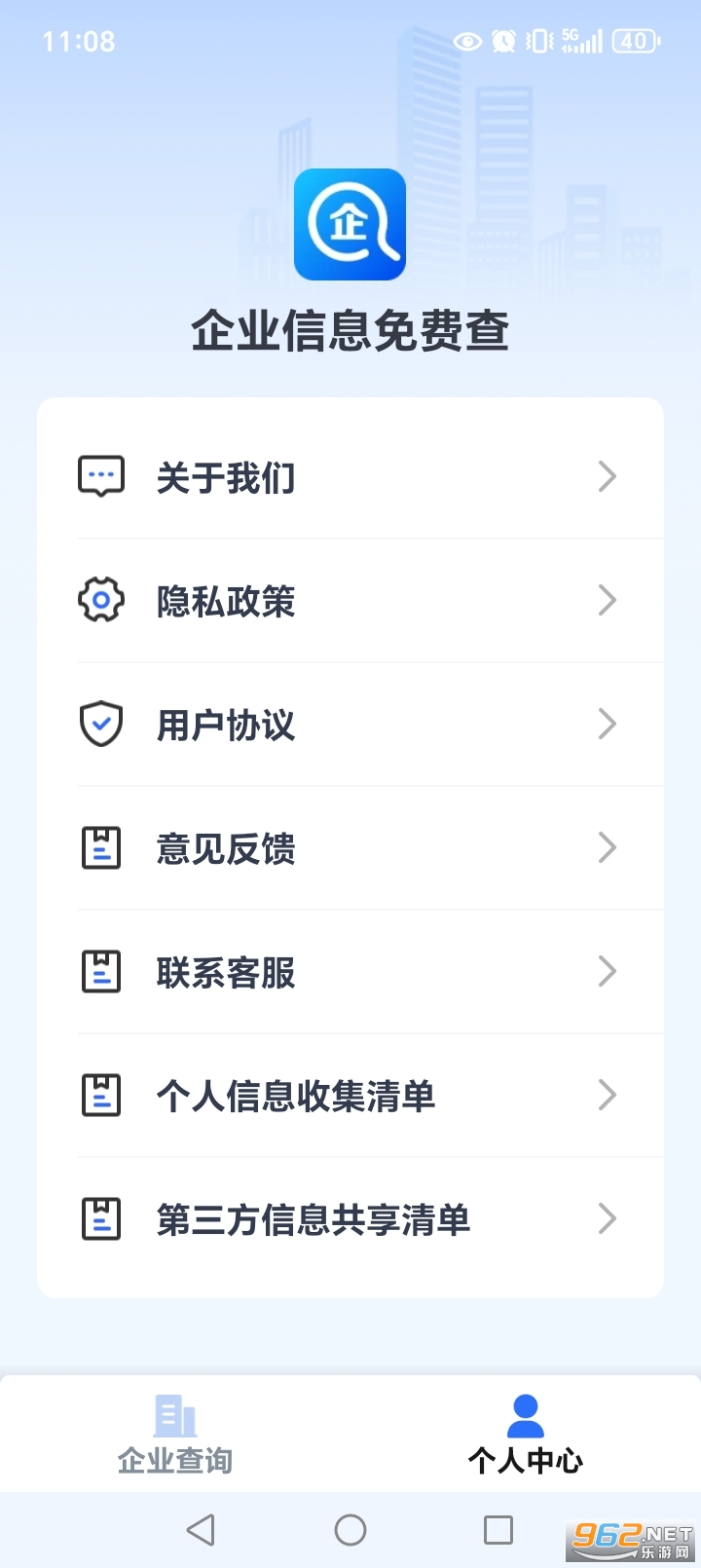Open 隐私政策 using its right arrow
Viewport: 701px width, 1568px height.
[608, 600]
